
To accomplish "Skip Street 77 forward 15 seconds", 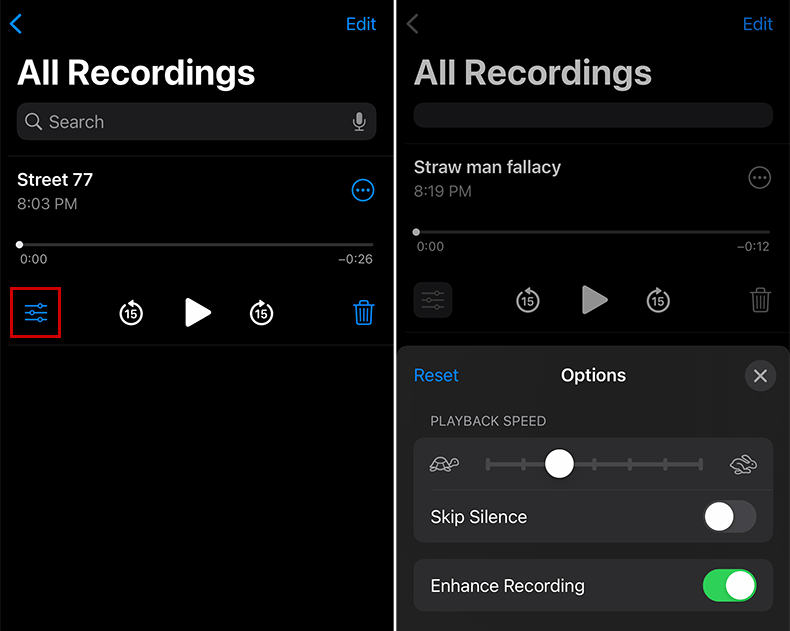I will tap(261, 313).
